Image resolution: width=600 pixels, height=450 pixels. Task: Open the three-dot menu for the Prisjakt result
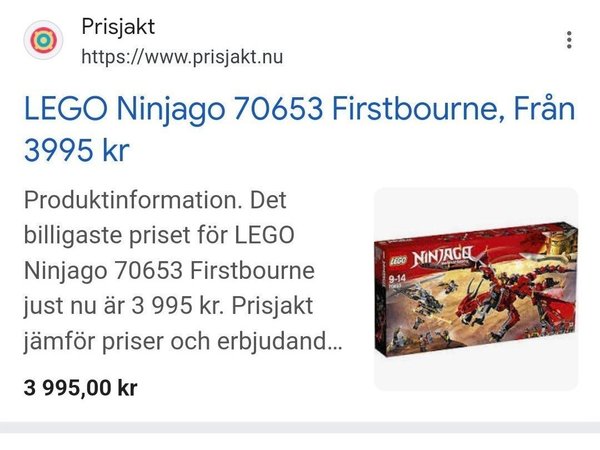(x=569, y=40)
